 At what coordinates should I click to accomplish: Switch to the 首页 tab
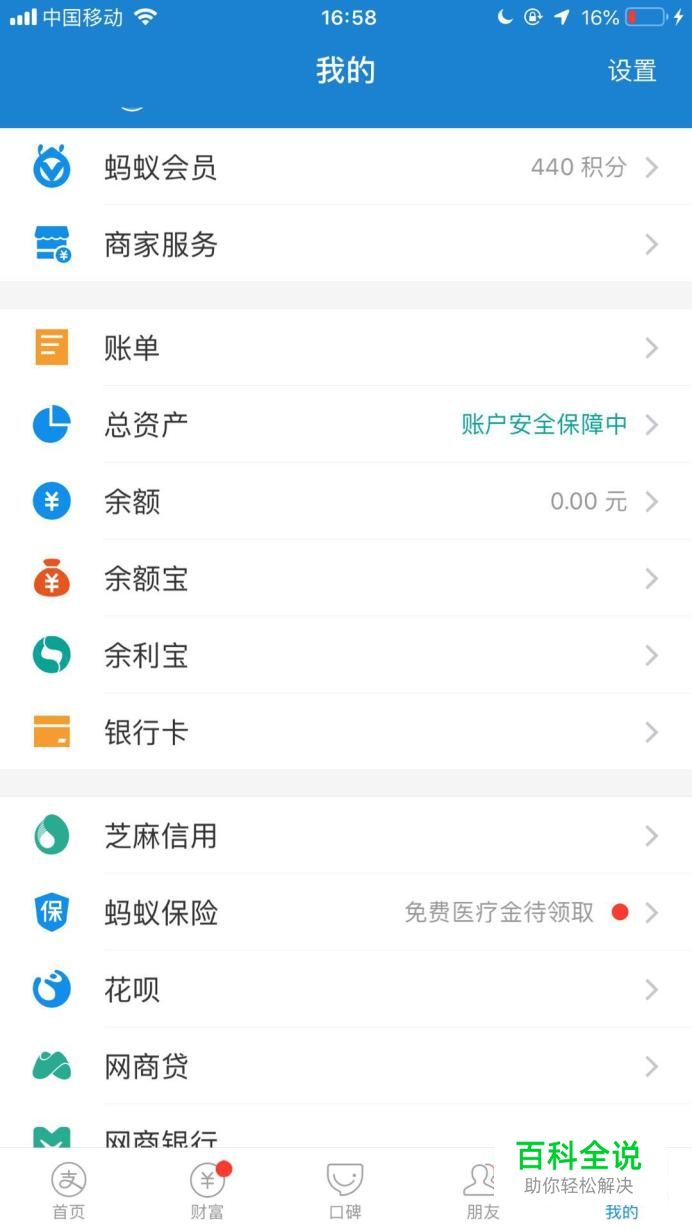[69, 1190]
